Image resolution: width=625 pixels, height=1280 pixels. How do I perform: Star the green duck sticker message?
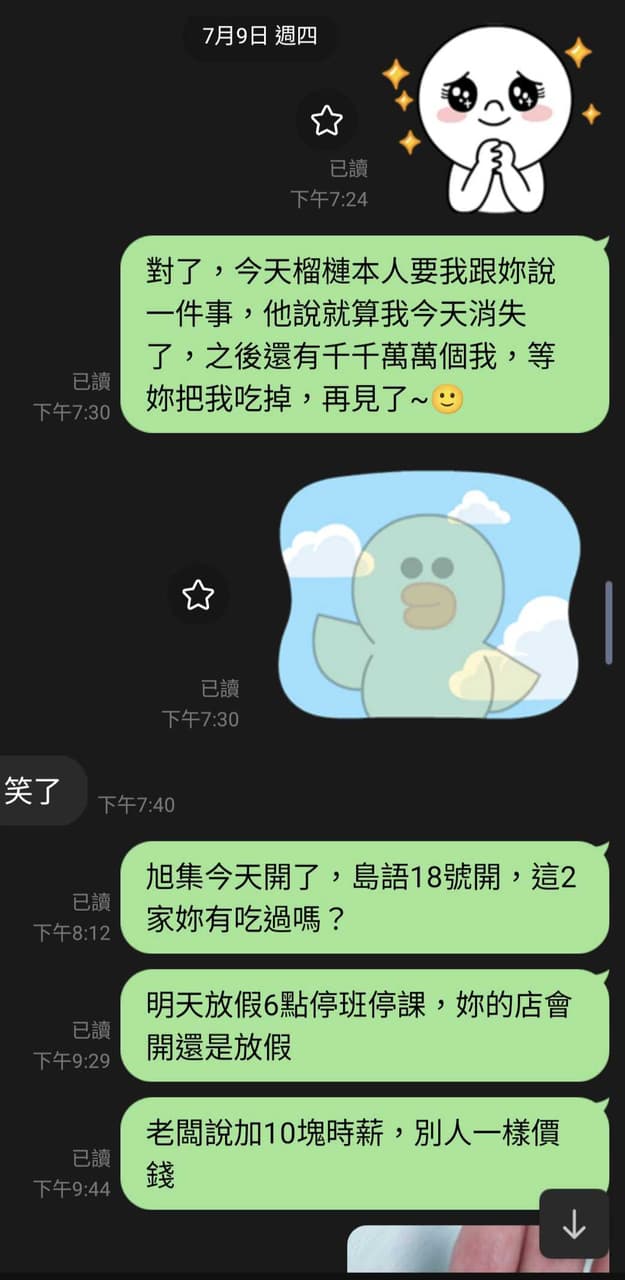click(x=198, y=595)
